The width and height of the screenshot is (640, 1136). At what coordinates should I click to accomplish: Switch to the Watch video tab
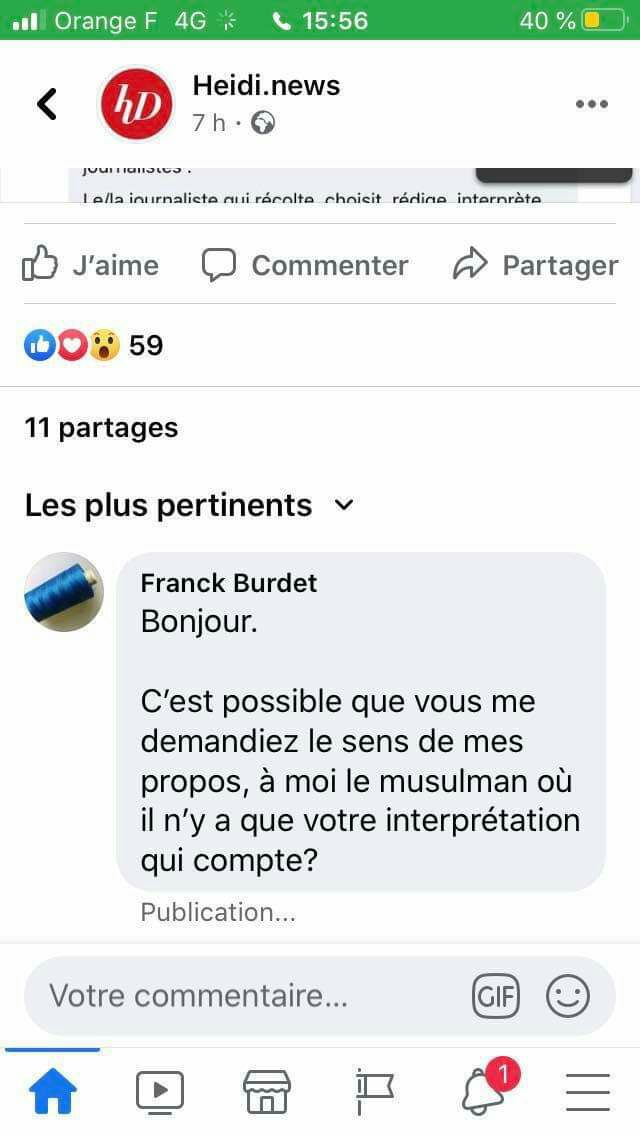(x=160, y=1092)
